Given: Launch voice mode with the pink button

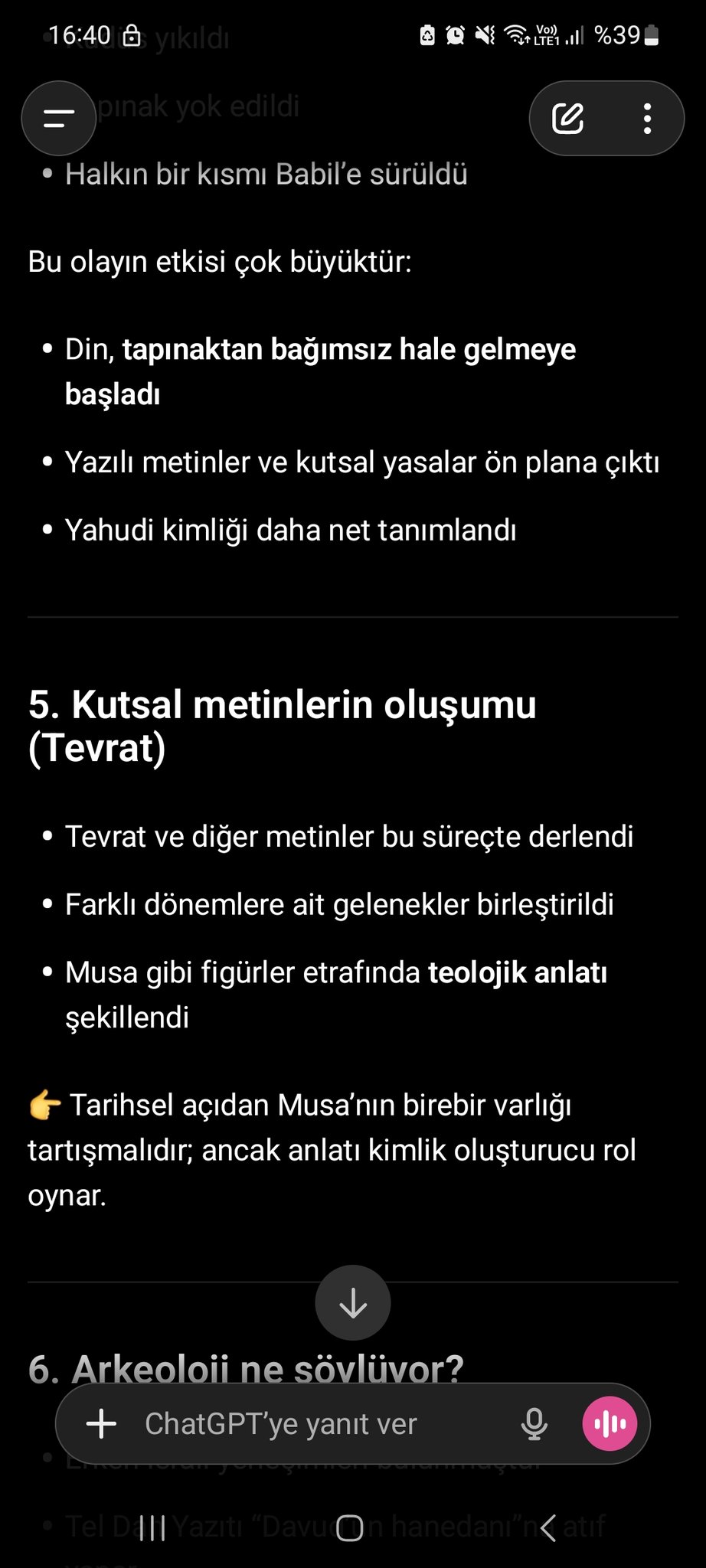Looking at the screenshot, I should (x=610, y=1424).
